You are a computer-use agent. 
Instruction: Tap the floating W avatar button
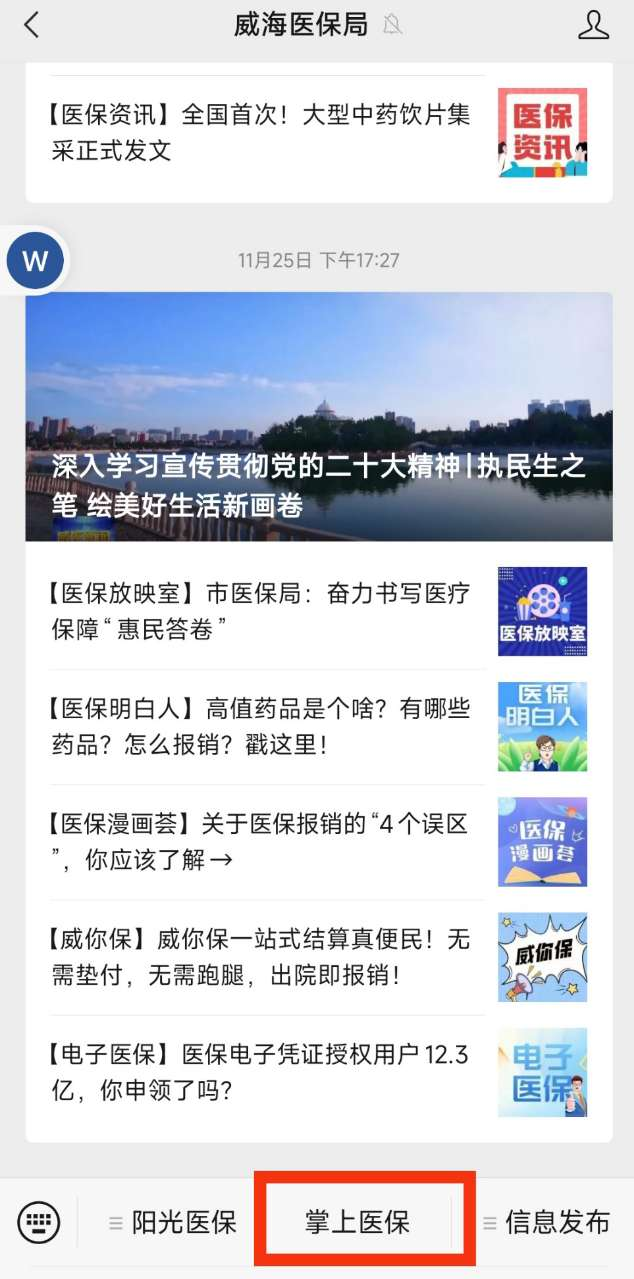(35, 262)
